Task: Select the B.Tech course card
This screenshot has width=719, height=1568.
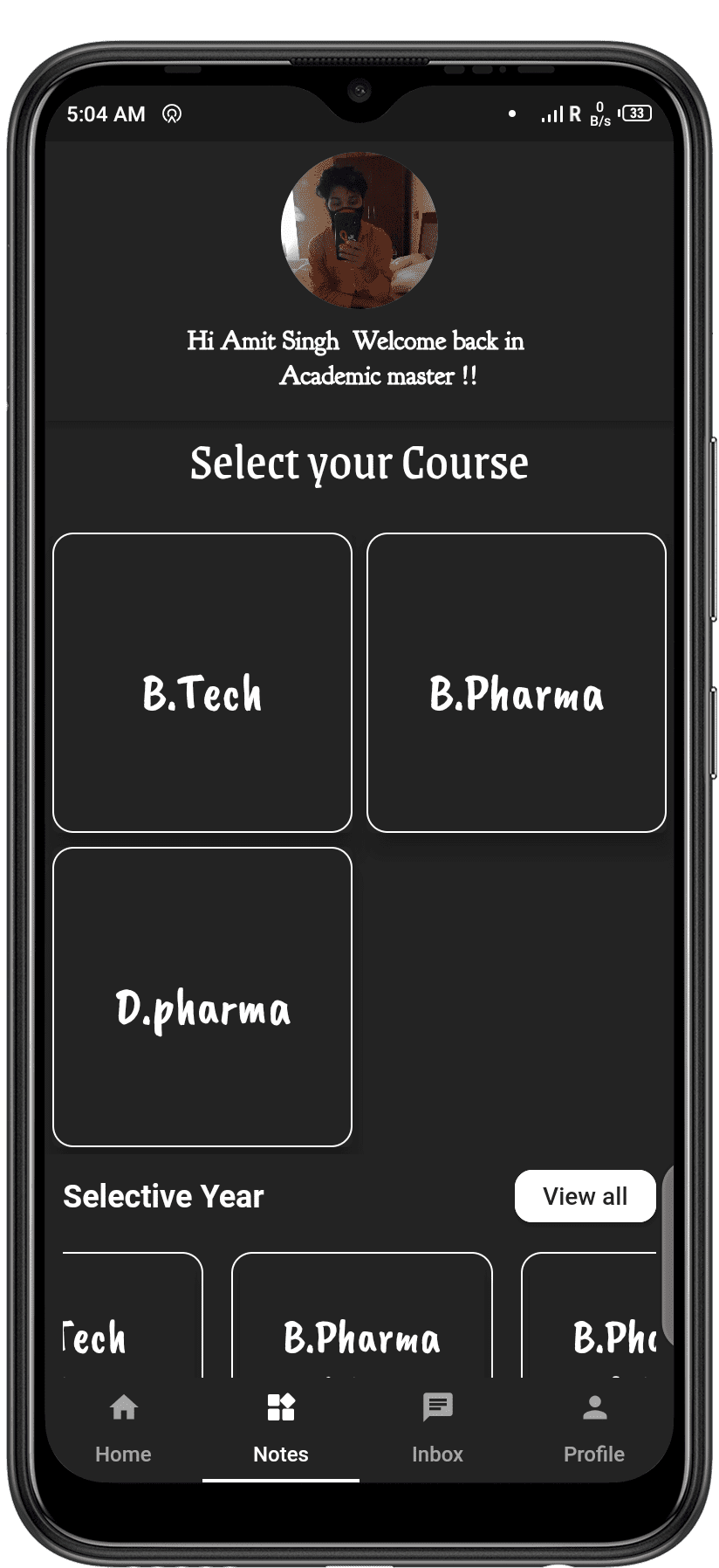Action: pyautogui.click(x=202, y=683)
